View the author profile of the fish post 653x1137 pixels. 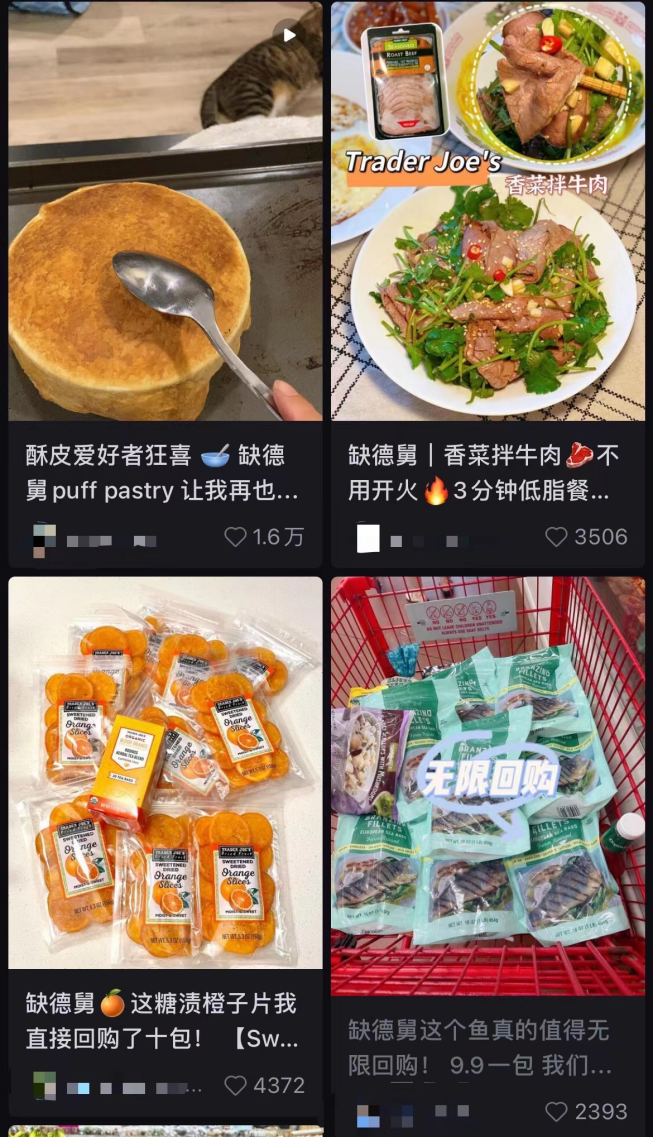tap(368, 1111)
